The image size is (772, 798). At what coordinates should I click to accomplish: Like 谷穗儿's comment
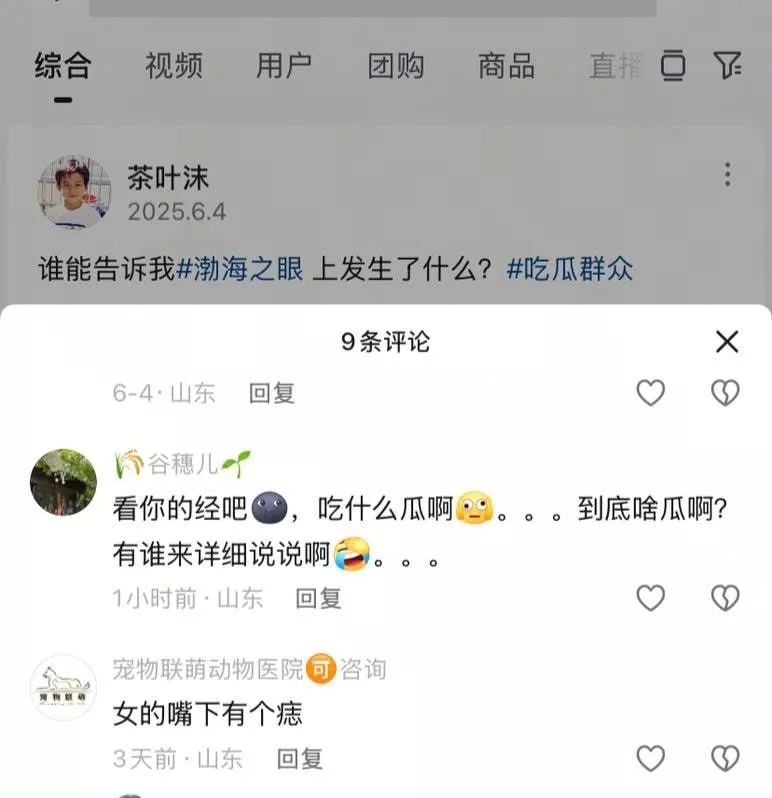coord(651,598)
